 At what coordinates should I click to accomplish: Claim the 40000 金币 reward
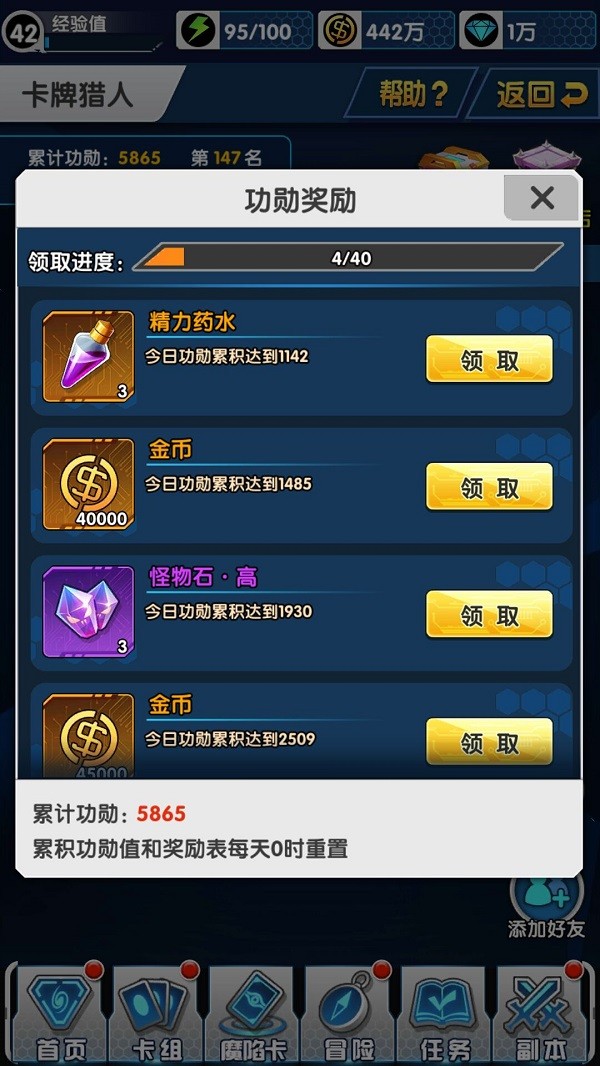[489, 487]
